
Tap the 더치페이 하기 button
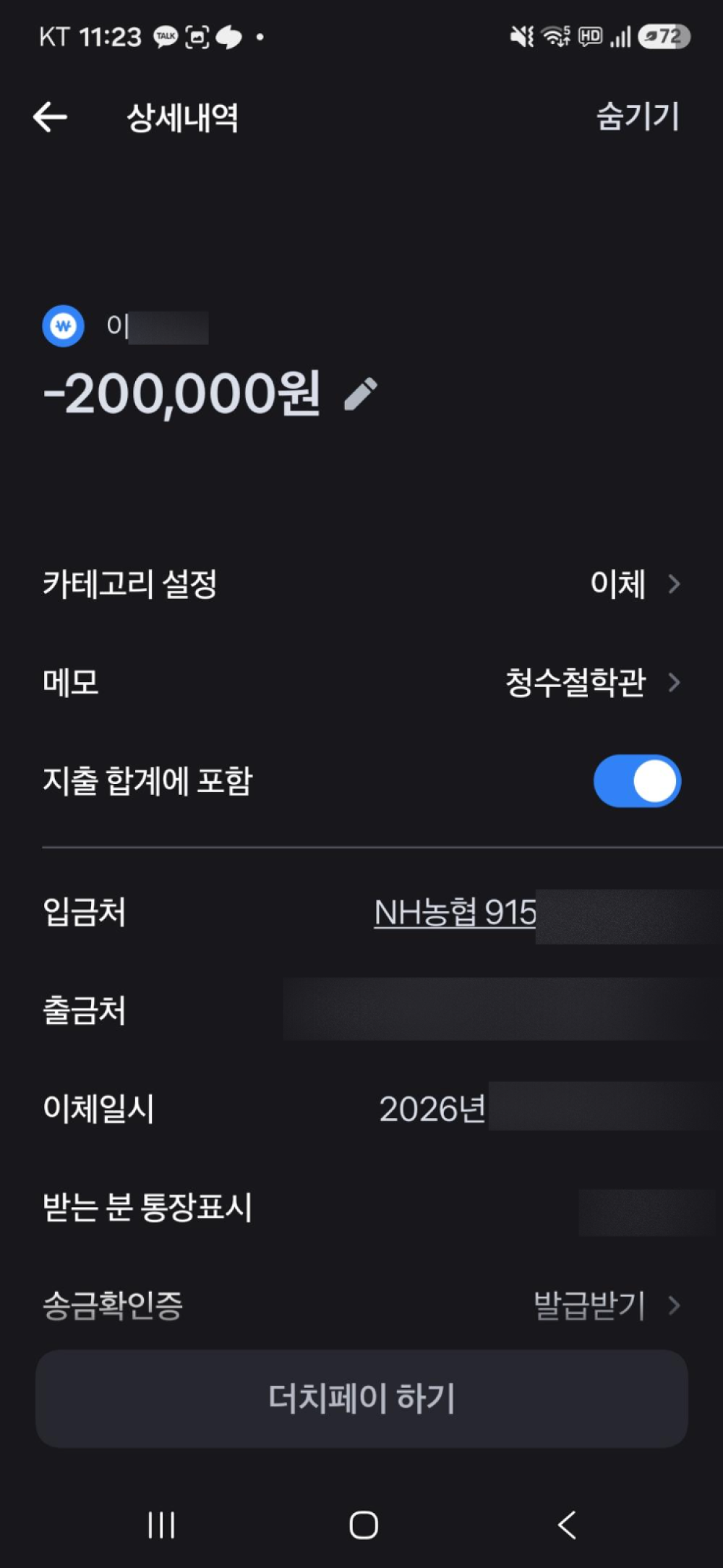361,1398
